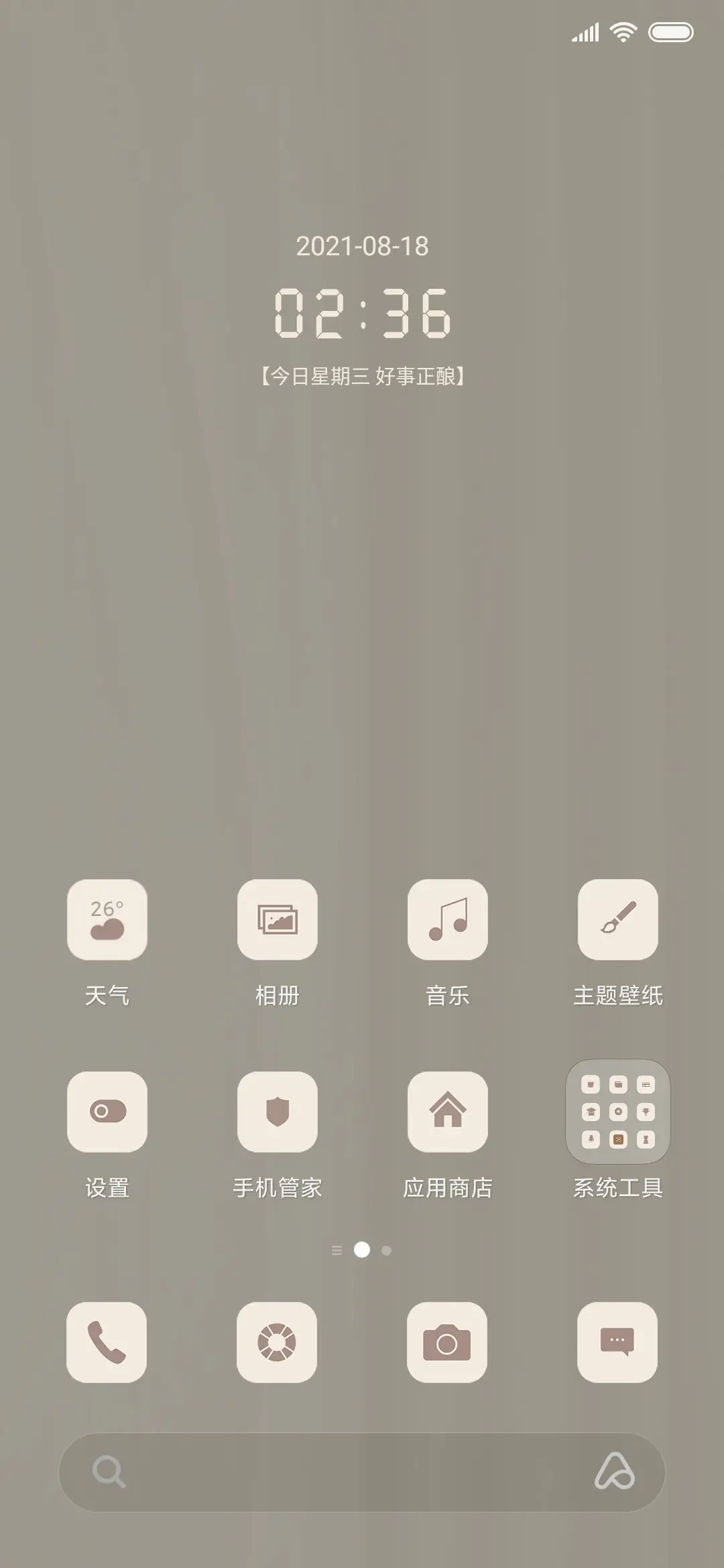The height and width of the screenshot is (1568, 724).
Task: Open the 天气 weather app
Action: pos(107,921)
